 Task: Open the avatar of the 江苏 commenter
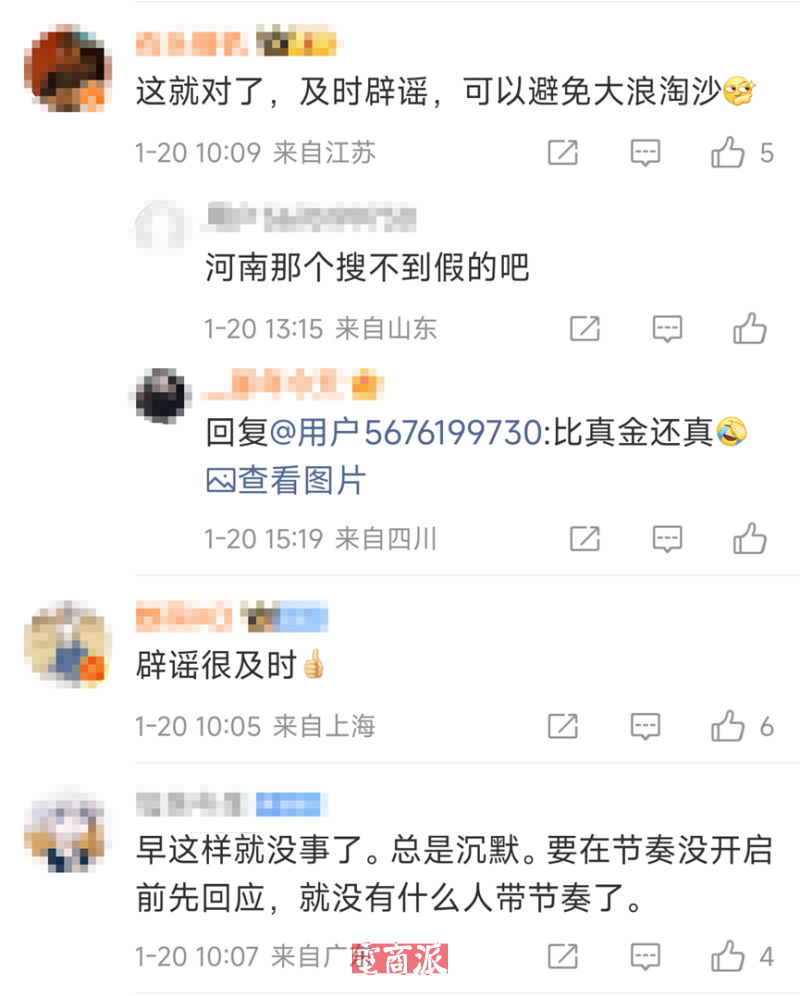point(66,69)
